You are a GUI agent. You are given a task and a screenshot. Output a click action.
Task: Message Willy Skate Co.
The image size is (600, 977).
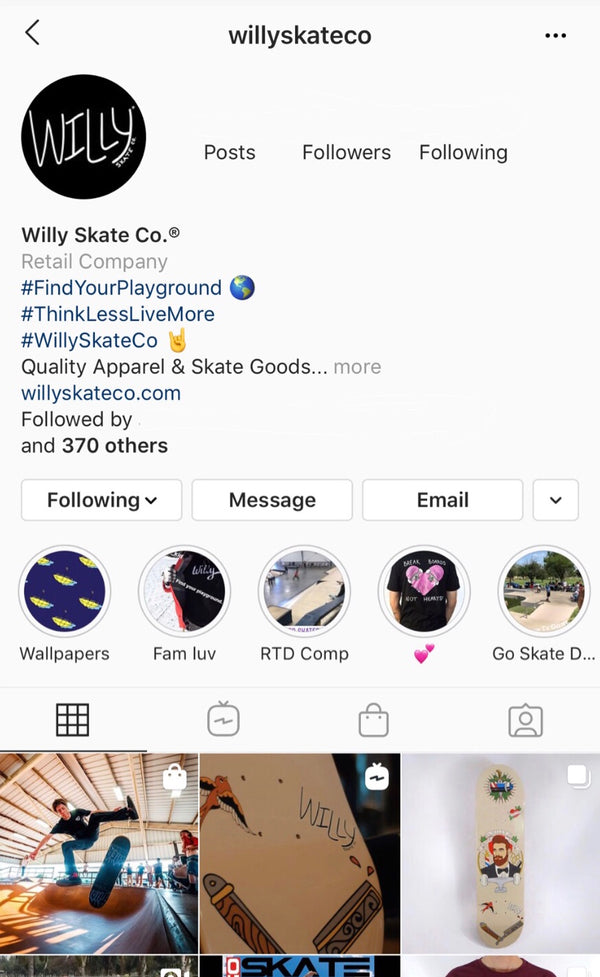tap(272, 500)
